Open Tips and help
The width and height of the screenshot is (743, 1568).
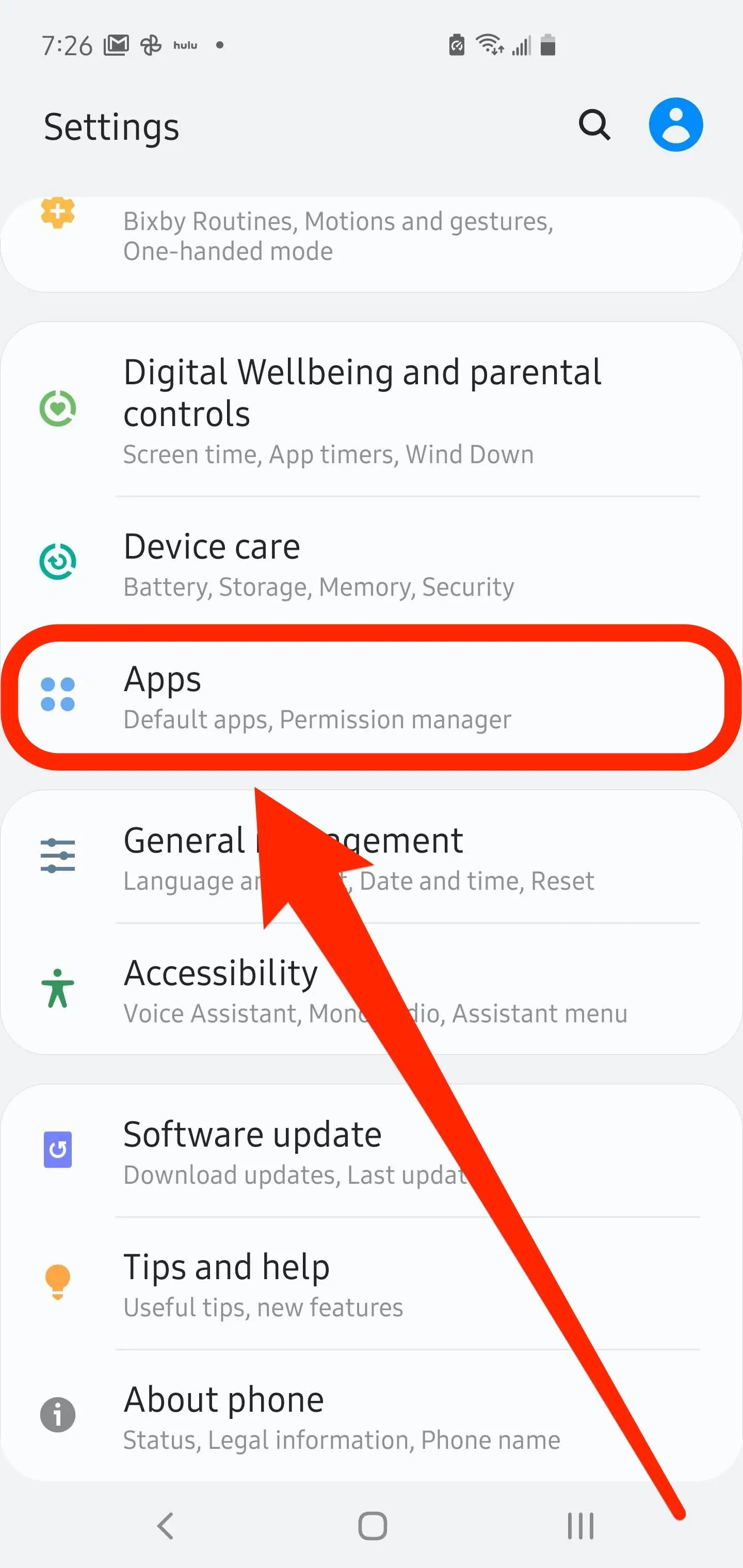point(372,1283)
